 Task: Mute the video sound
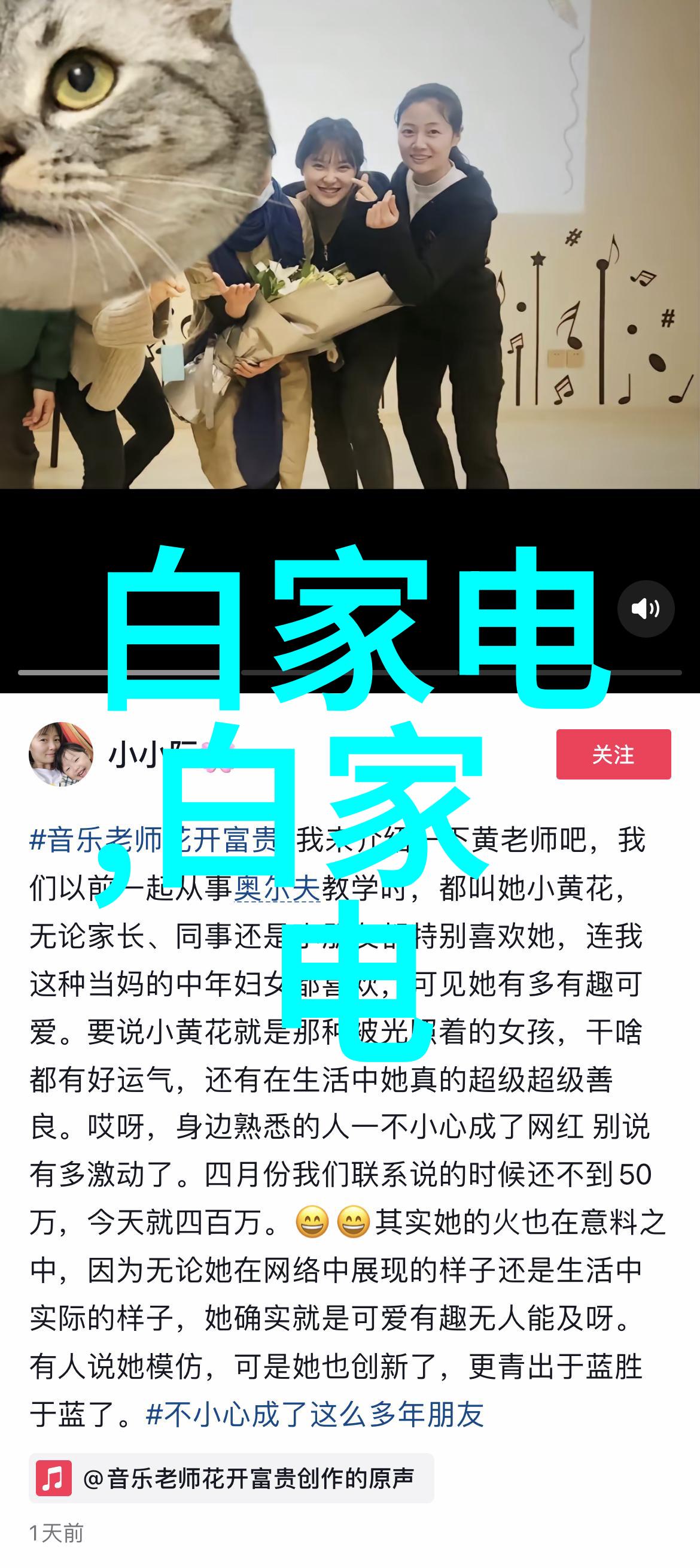coord(646,608)
